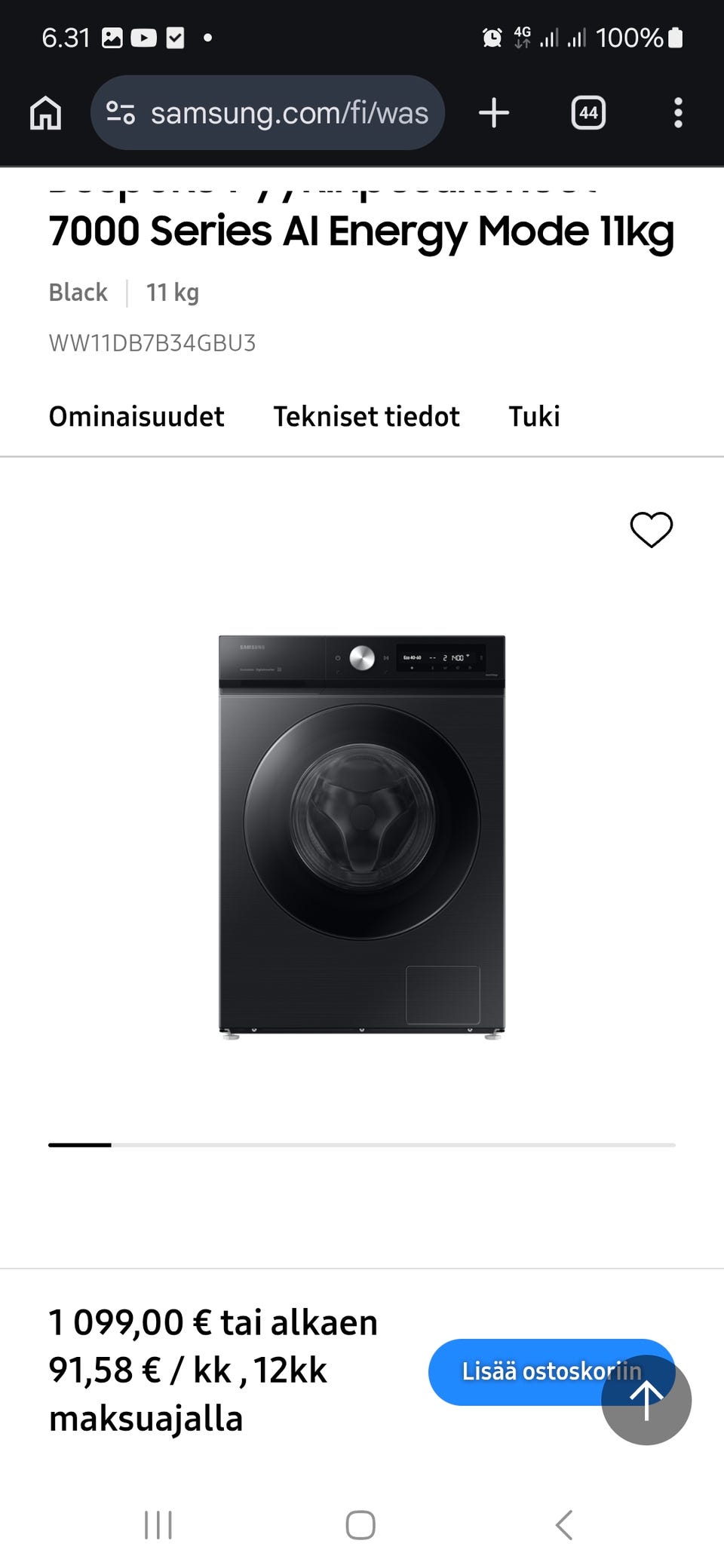Switch to the Ominaisuudet tab
Image resolution: width=724 pixels, height=1568 pixels.
pyautogui.click(x=137, y=416)
